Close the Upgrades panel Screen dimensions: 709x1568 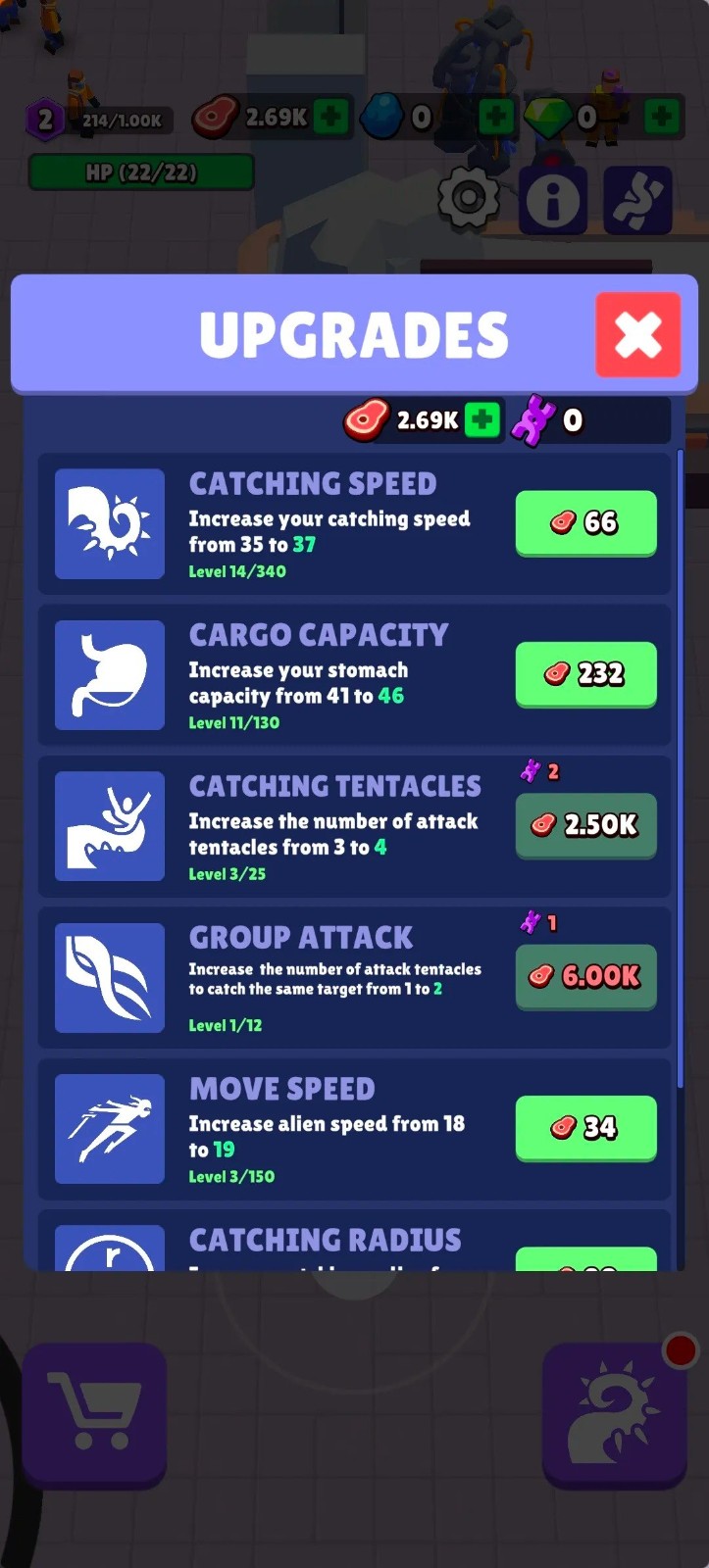click(x=637, y=335)
